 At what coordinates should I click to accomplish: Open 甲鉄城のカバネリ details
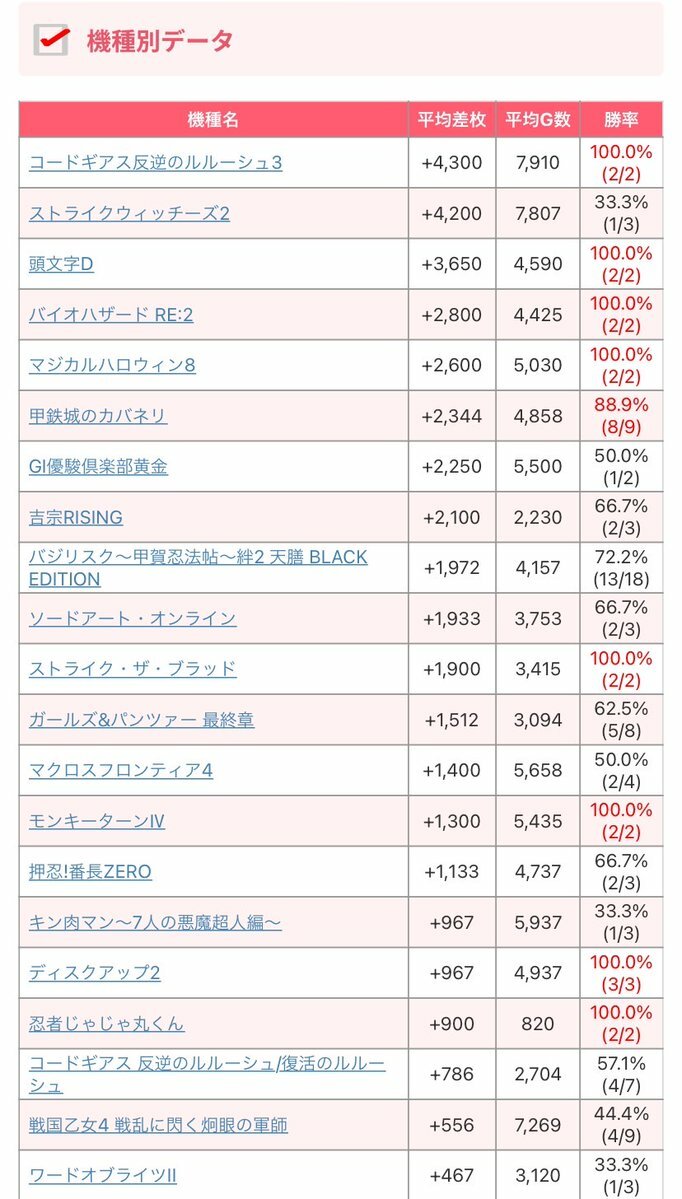98,416
